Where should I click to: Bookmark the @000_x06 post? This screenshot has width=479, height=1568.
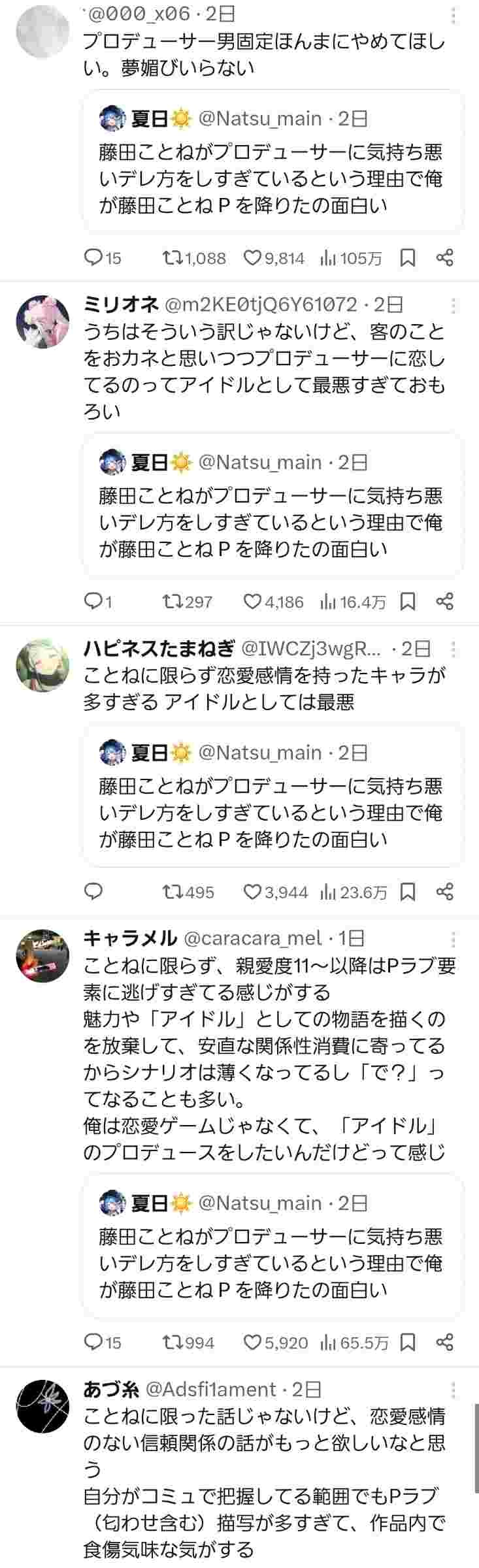[x=408, y=258]
